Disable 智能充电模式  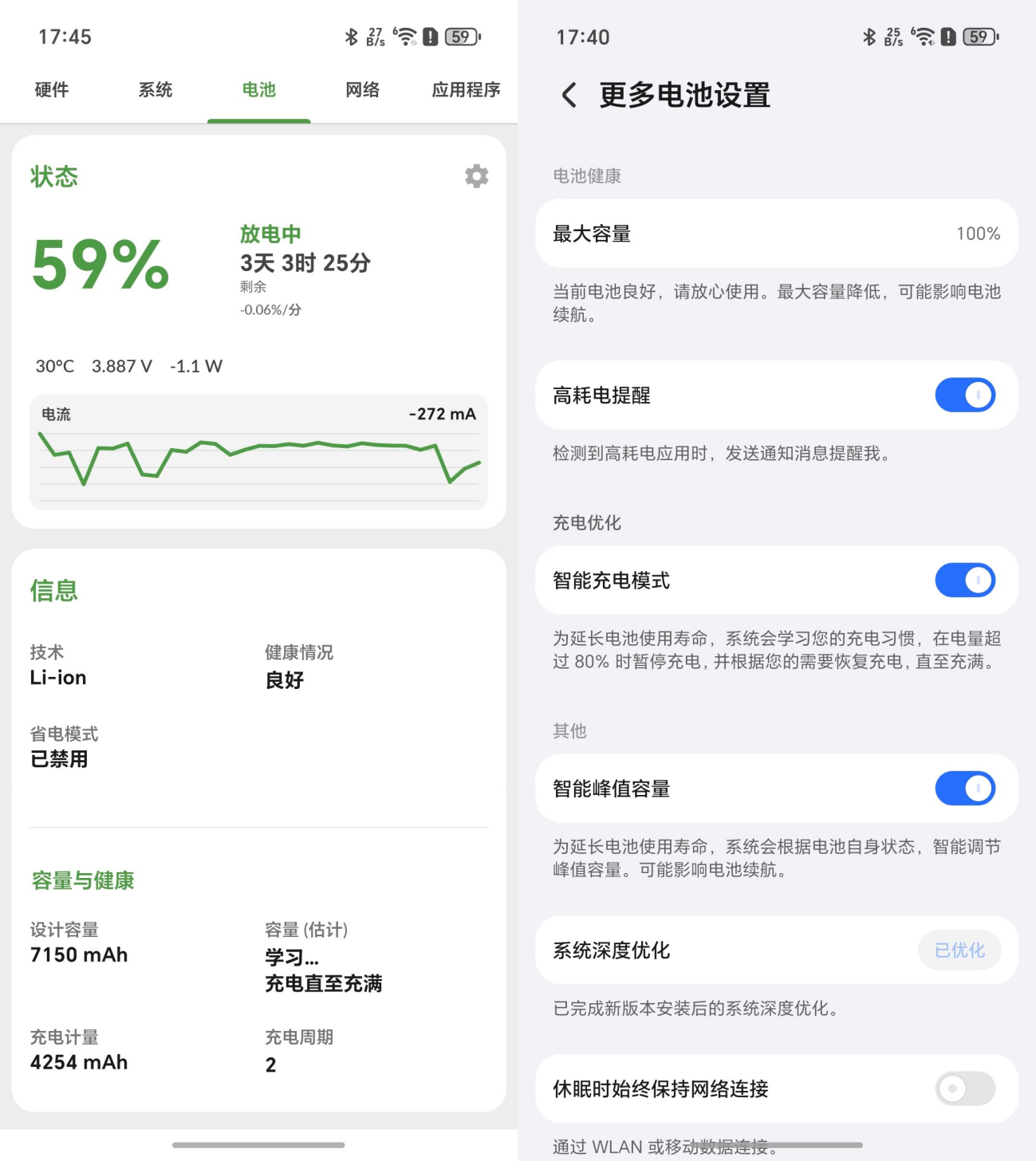965,580
